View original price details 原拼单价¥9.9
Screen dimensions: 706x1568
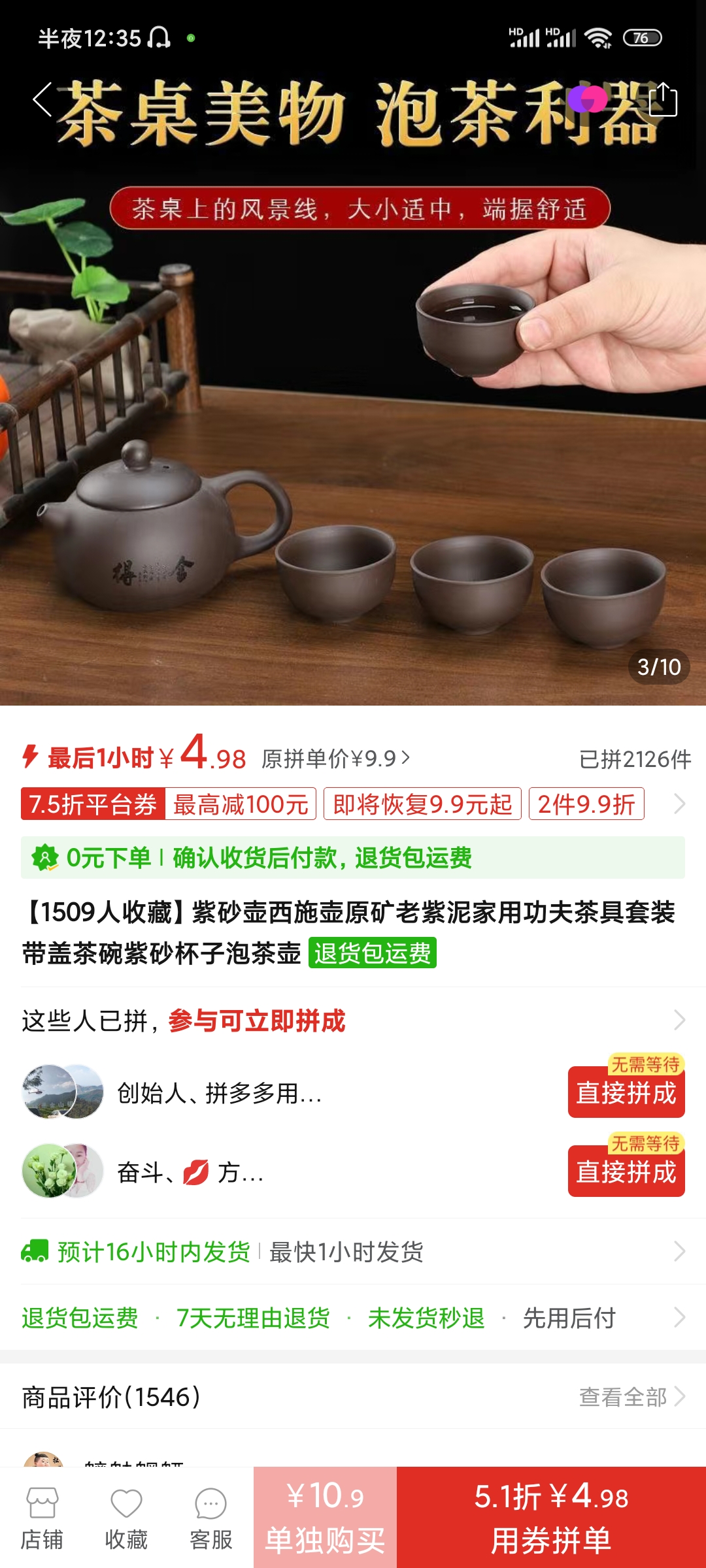pyautogui.click(x=336, y=759)
